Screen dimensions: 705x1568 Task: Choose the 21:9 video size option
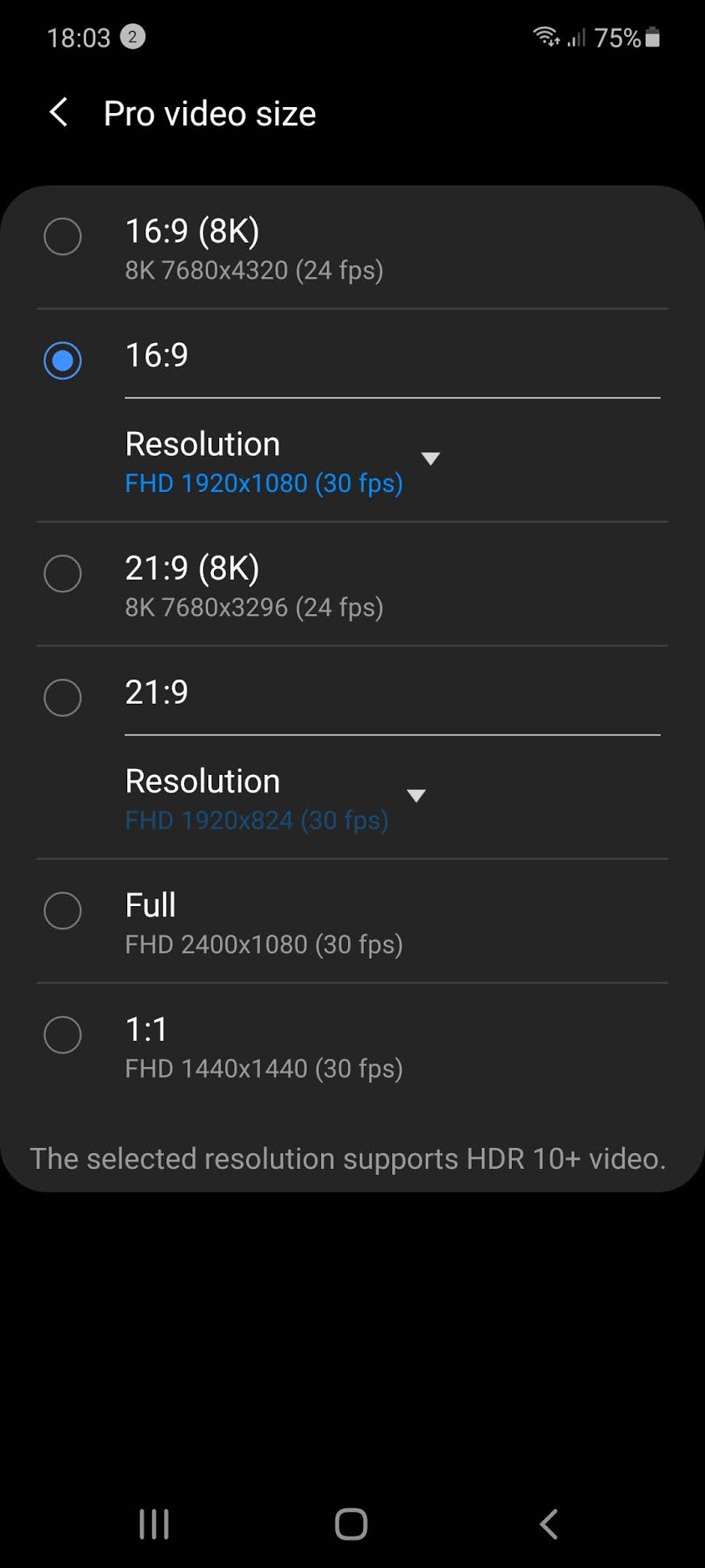tap(352, 693)
